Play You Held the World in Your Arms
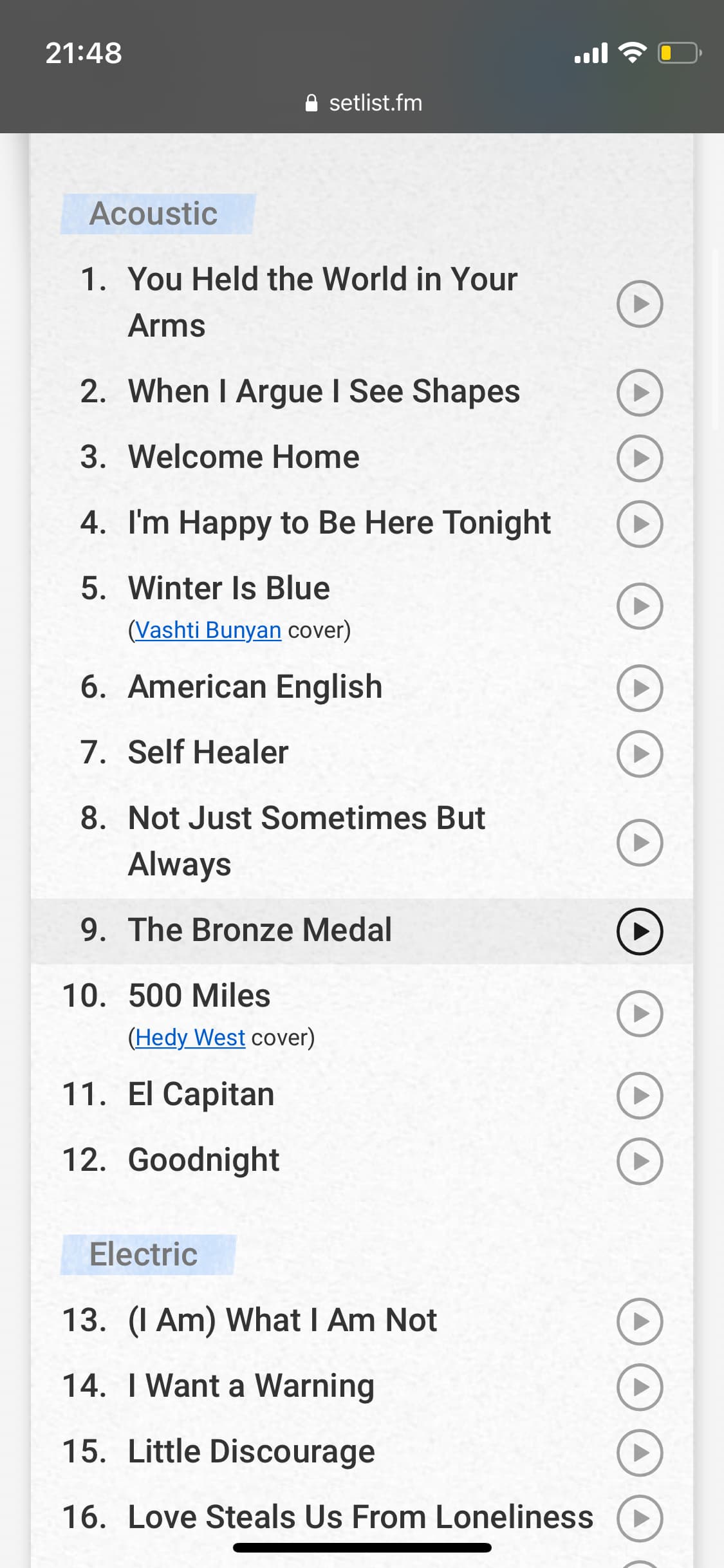The height and width of the screenshot is (1568, 724). pos(639,304)
